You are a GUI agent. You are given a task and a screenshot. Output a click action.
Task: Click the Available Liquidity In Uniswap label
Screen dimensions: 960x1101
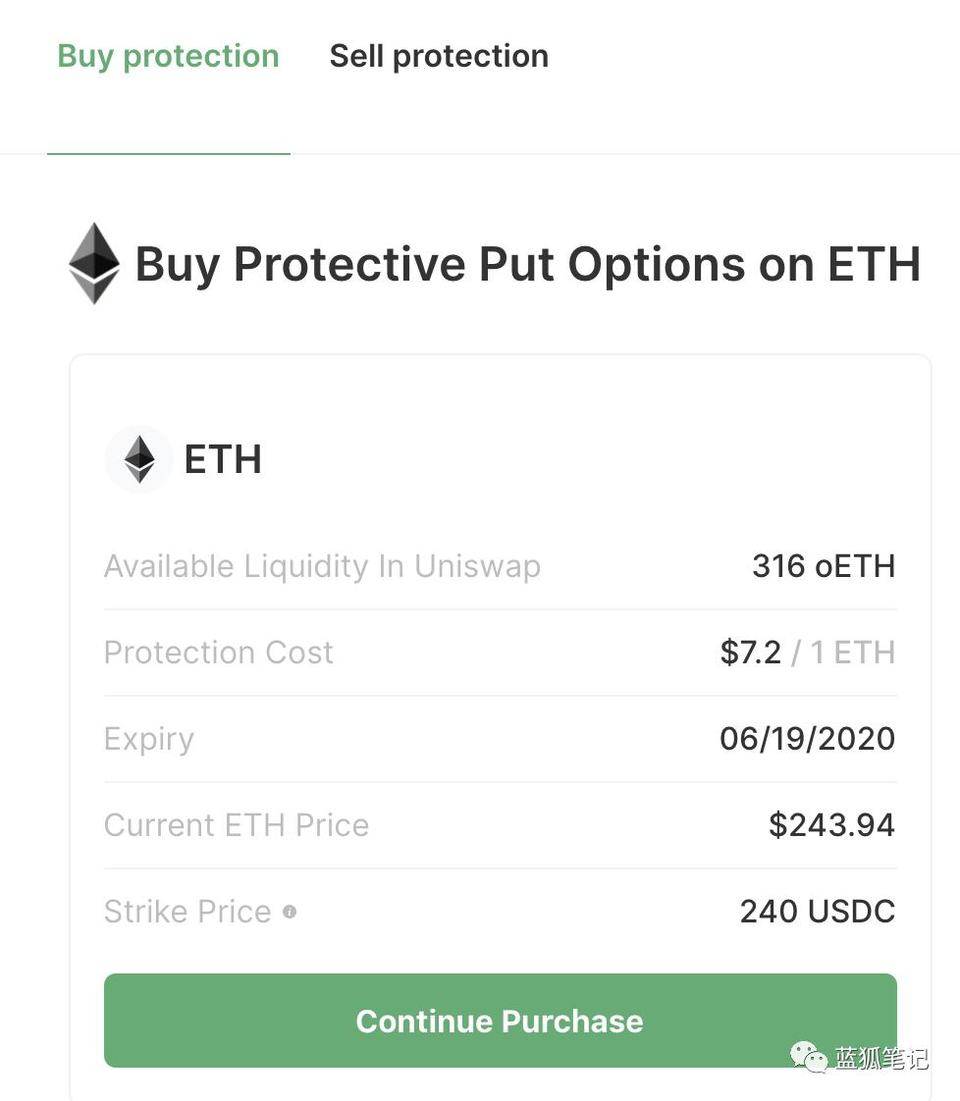point(322,564)
